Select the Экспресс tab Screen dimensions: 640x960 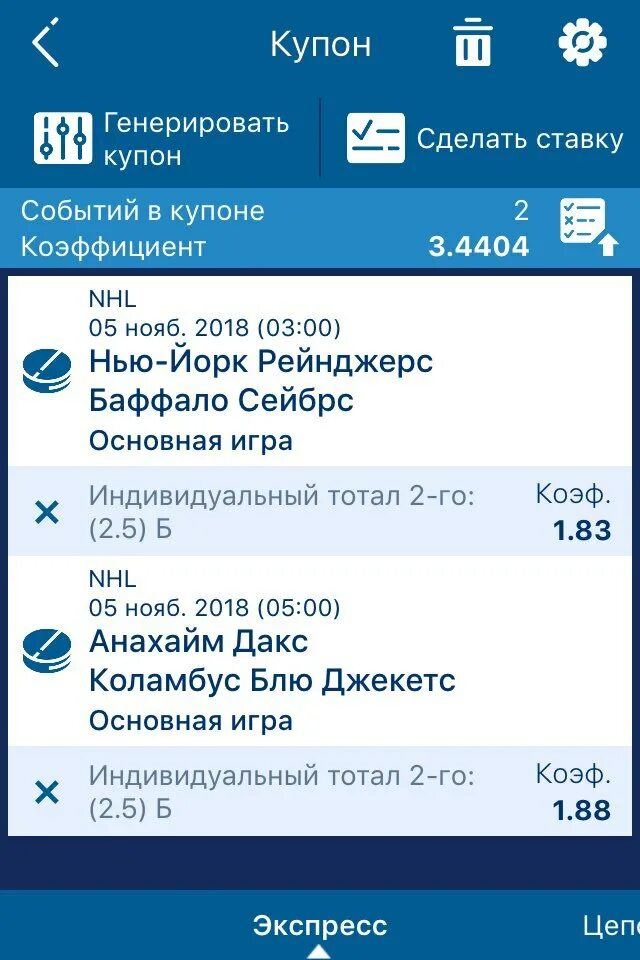(319, 926)
